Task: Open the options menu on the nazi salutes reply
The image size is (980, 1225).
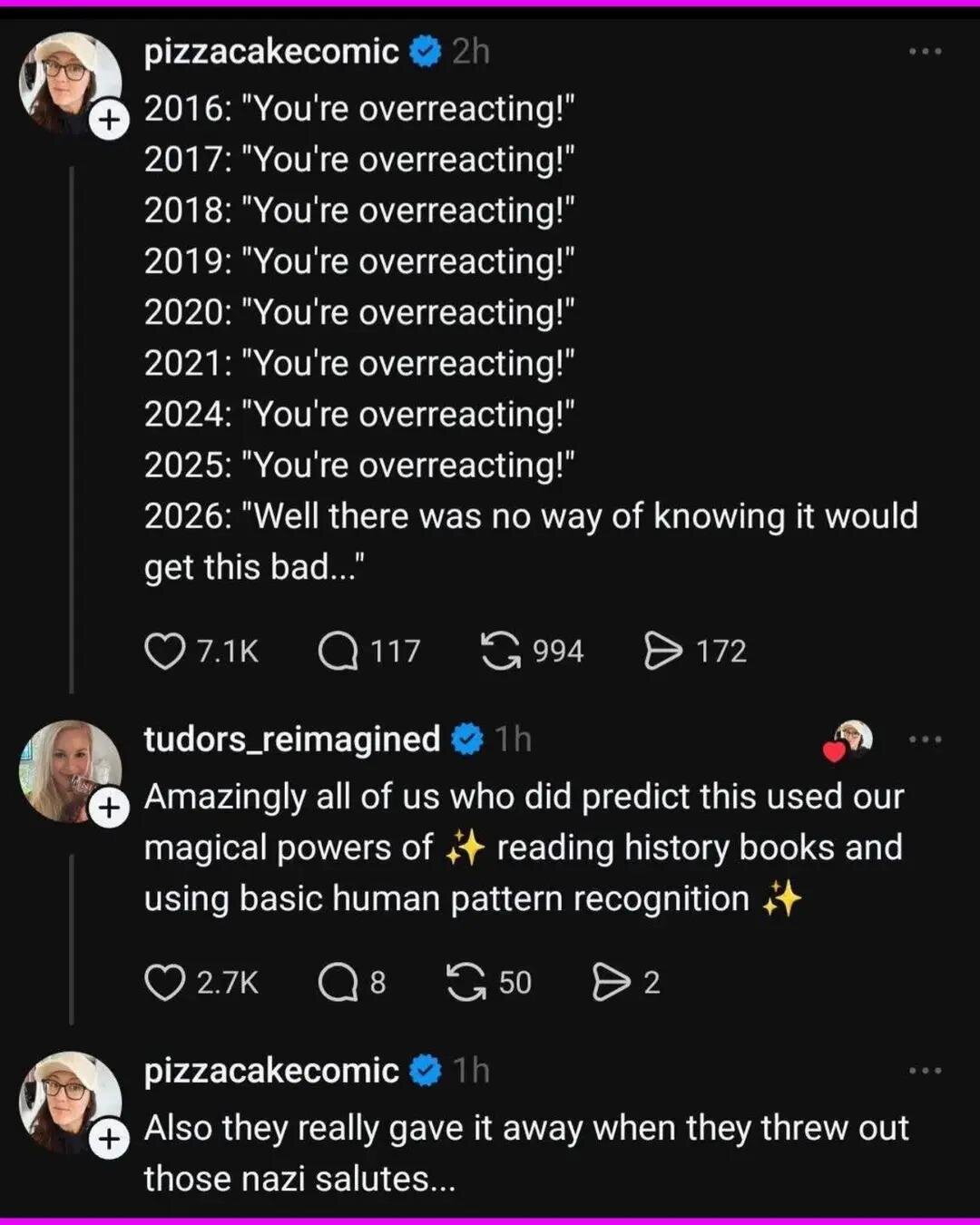Action: click(925, 1071)
